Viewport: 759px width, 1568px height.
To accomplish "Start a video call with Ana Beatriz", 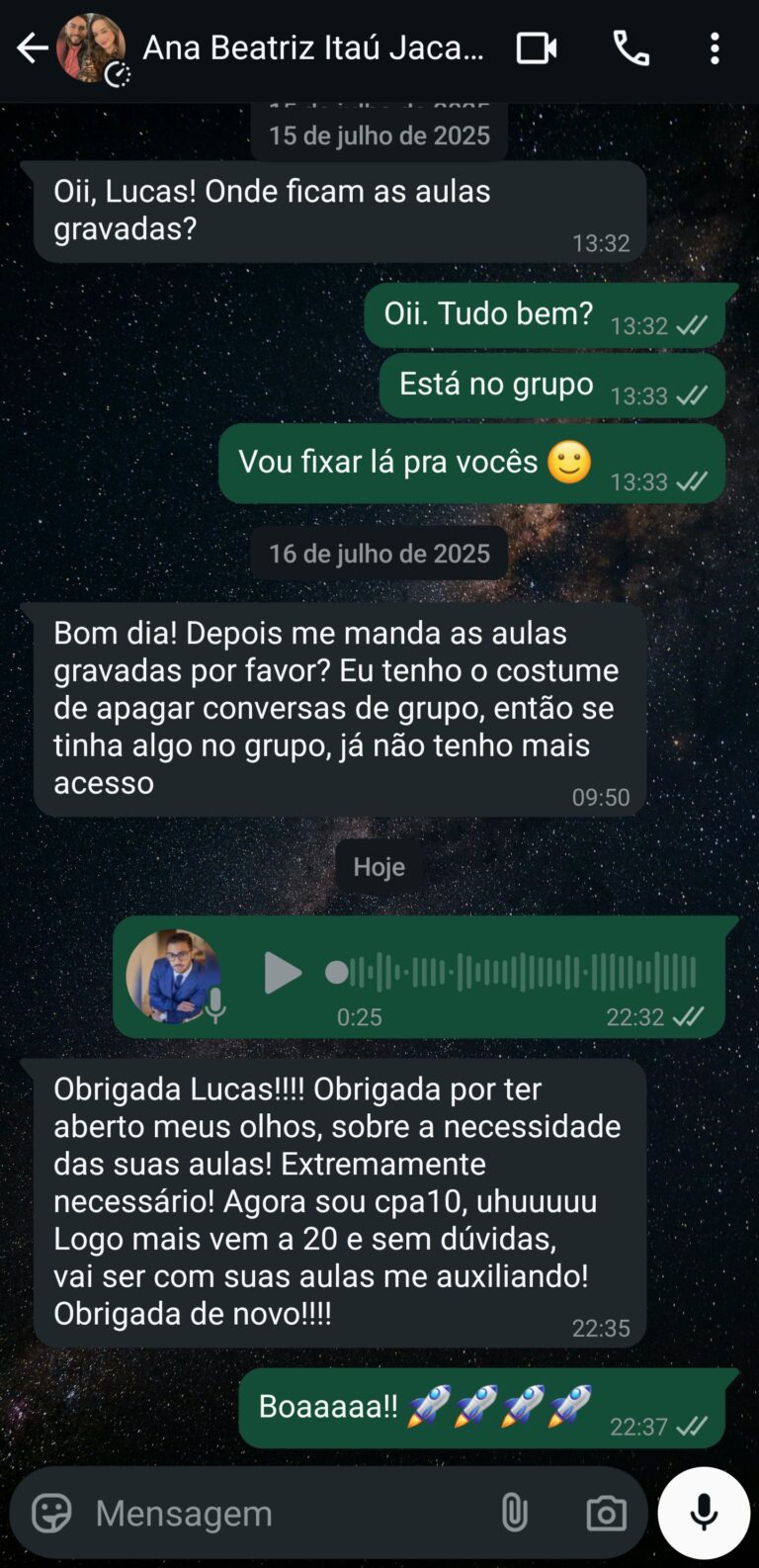I will pos(536,47).
